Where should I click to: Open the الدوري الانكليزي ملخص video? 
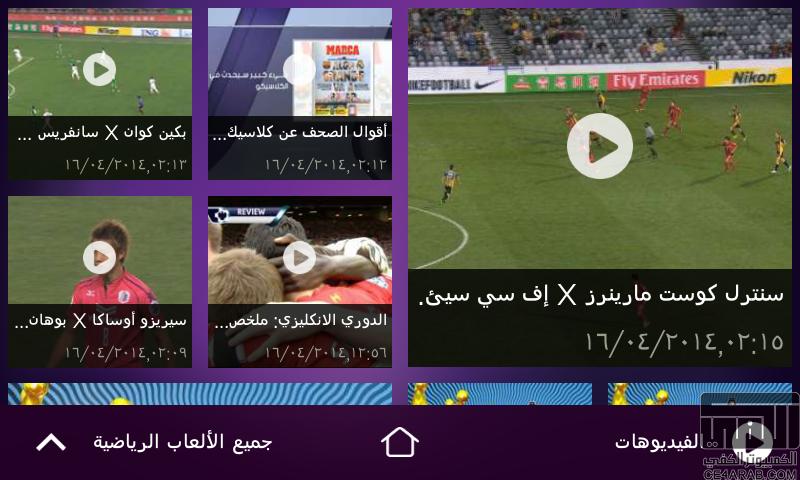point(299,258)
